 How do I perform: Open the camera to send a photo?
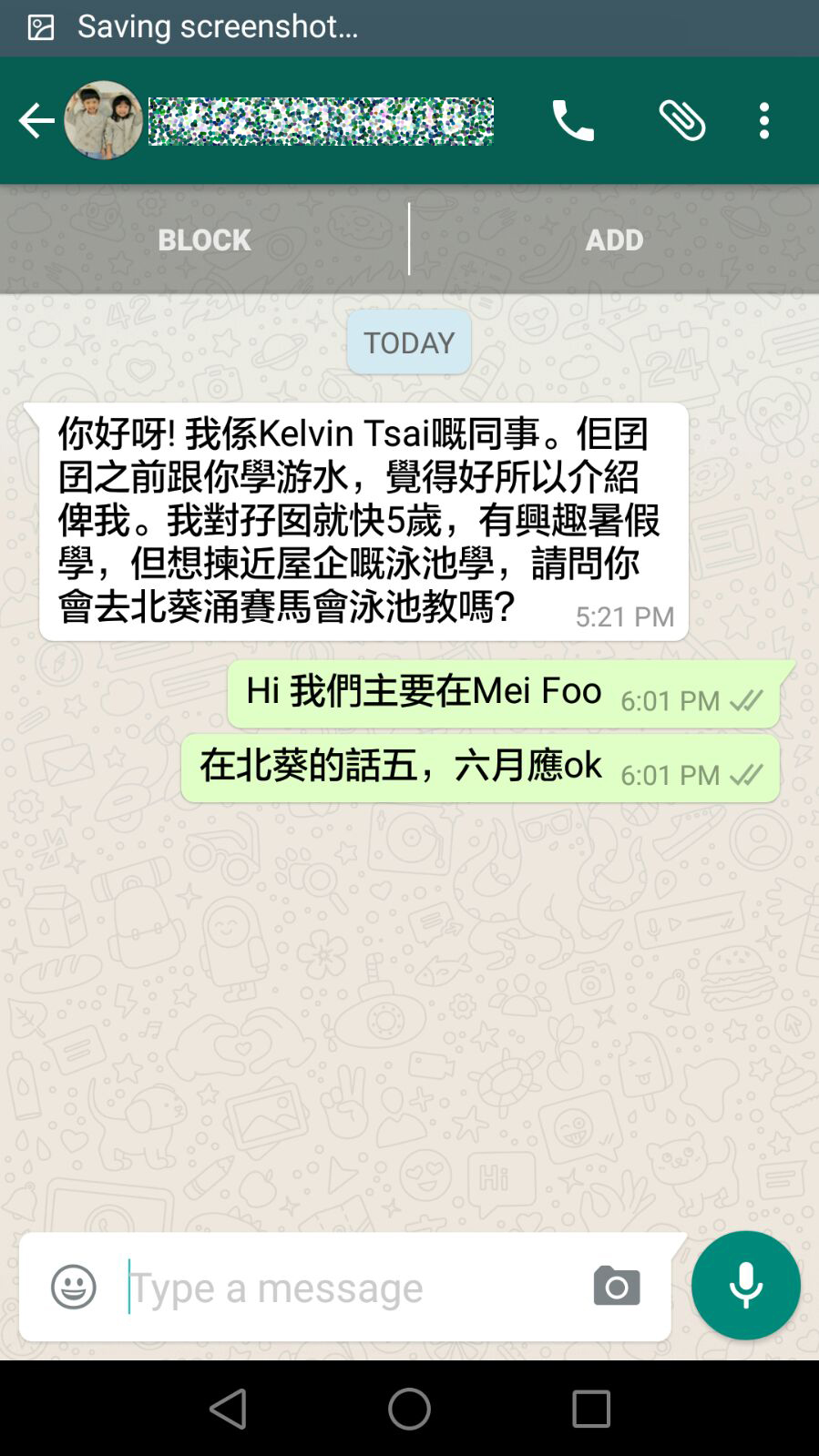tap(617, 1287)
